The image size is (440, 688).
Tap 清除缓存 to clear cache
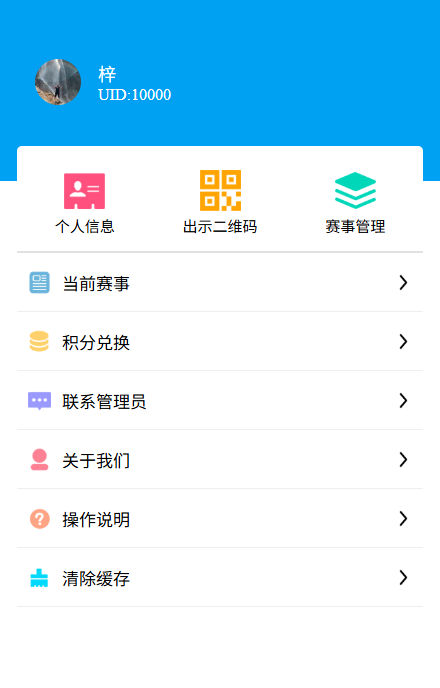[x=220, y=578]
